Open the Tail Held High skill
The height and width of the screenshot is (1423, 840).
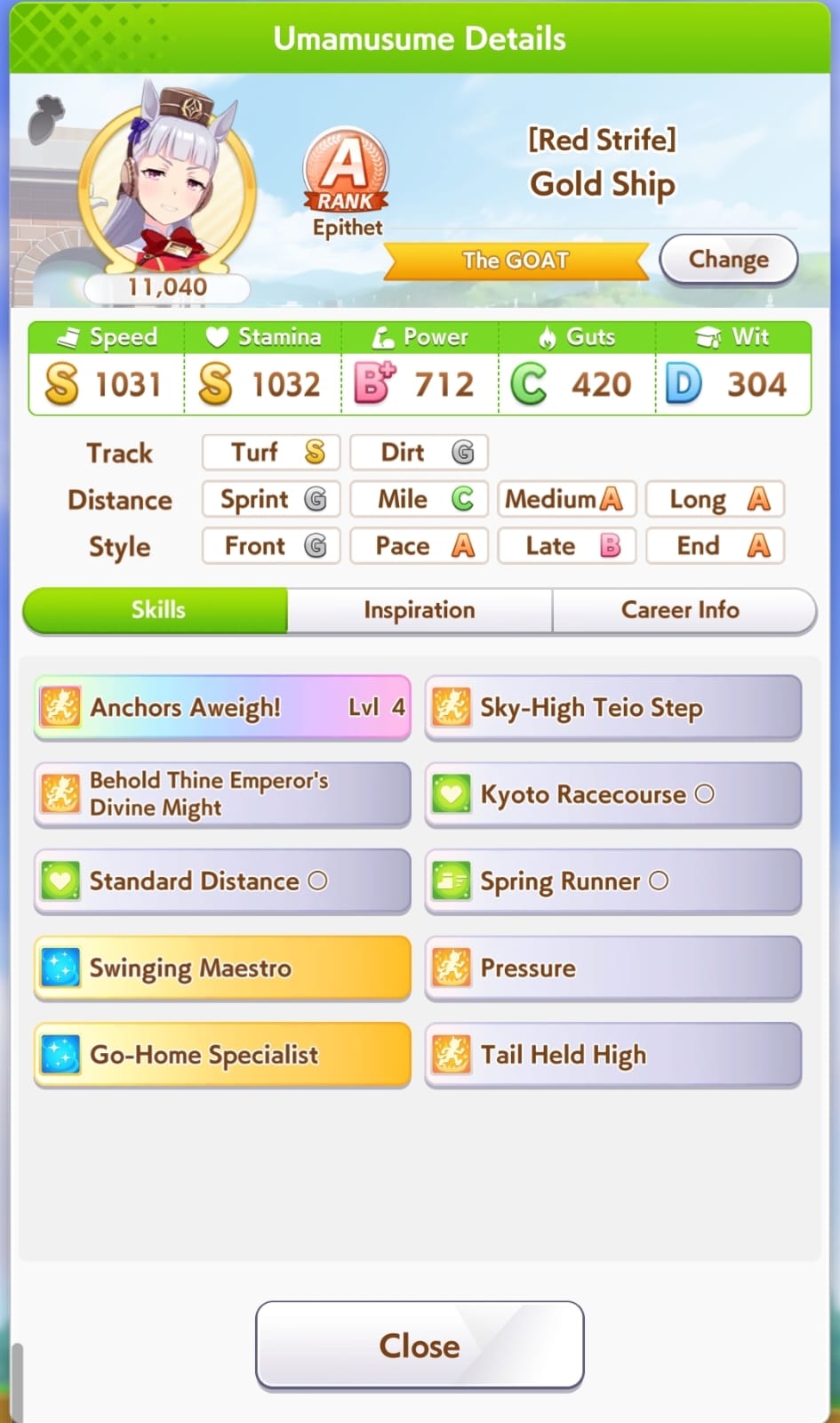tap(613, 1055)
